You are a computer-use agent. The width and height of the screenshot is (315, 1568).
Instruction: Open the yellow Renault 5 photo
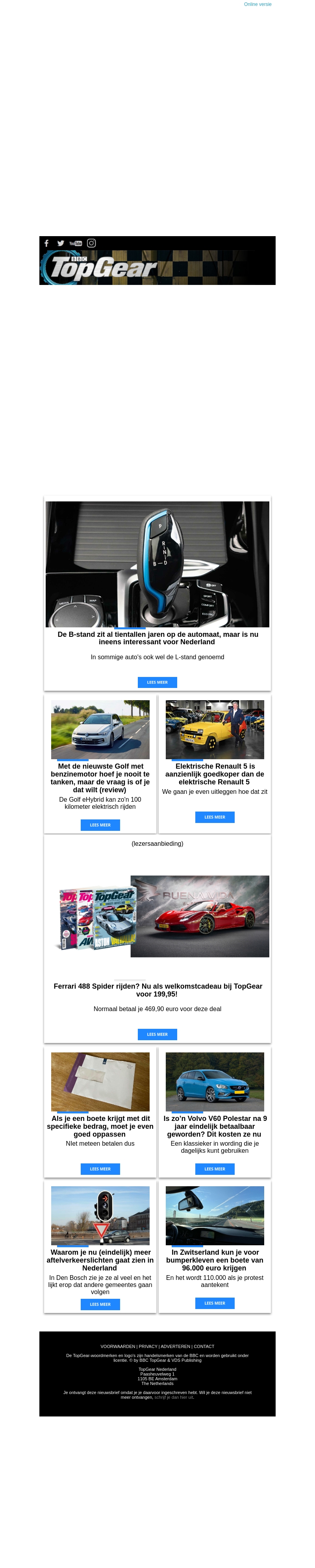215,729
